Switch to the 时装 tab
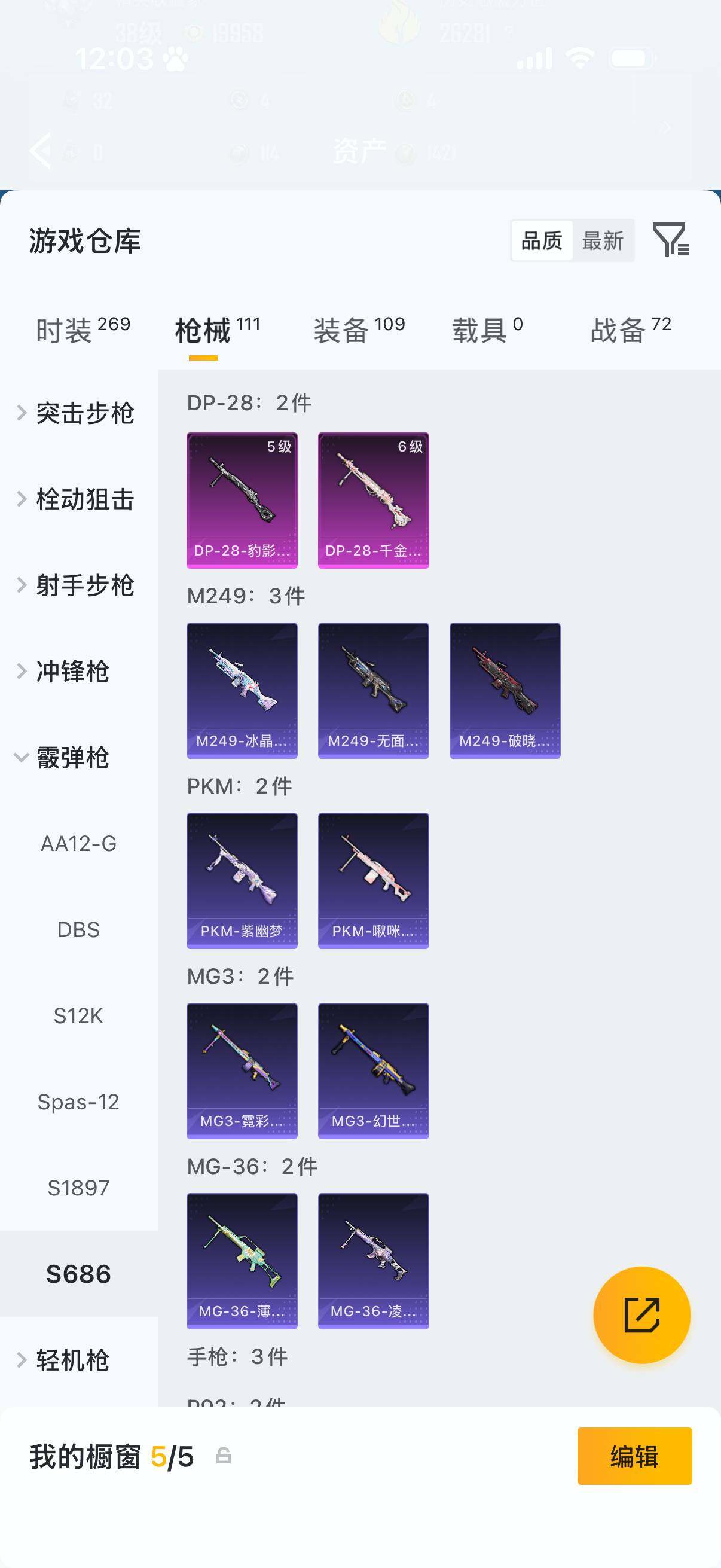Screen dimensions: 721x1568 (x=83, y=330)
